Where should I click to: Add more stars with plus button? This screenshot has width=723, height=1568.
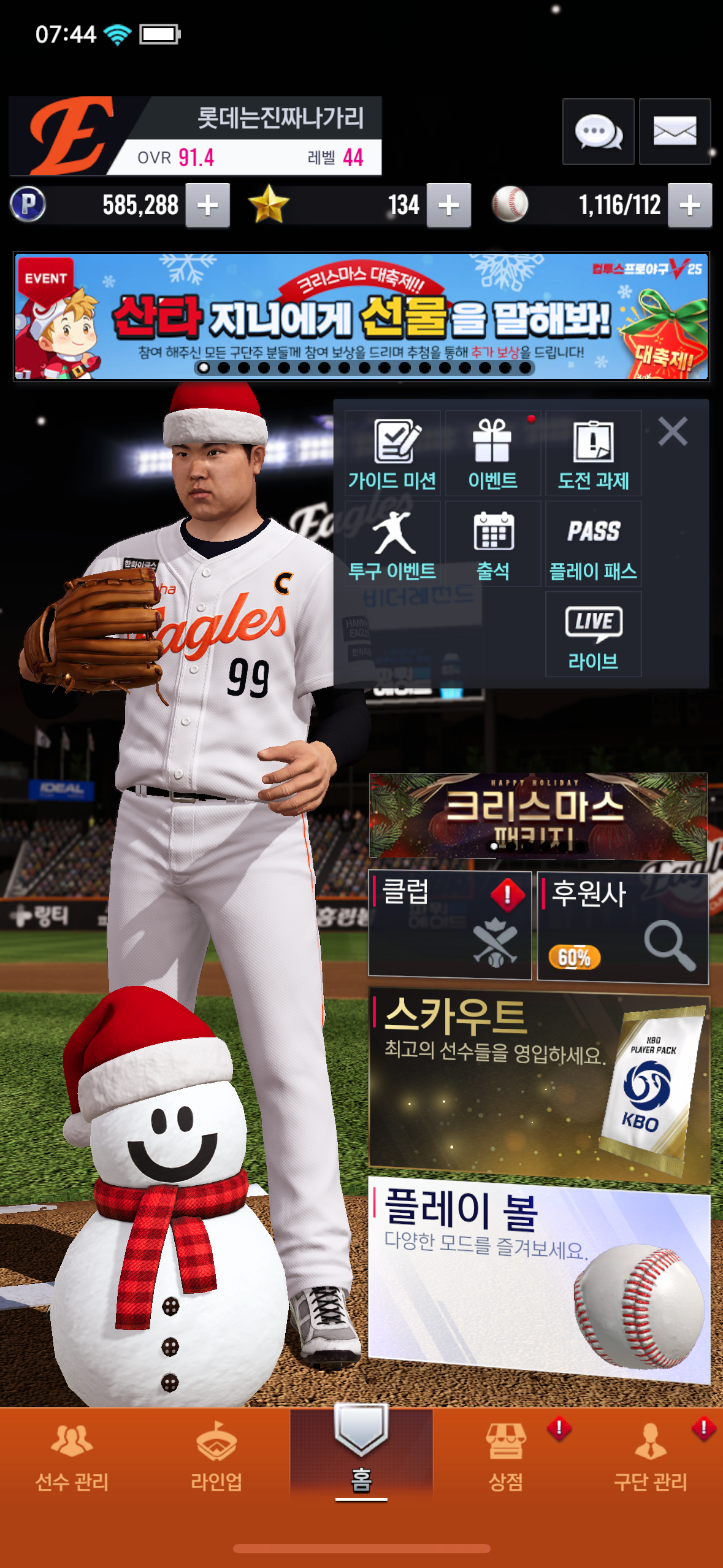click(448, 206)
